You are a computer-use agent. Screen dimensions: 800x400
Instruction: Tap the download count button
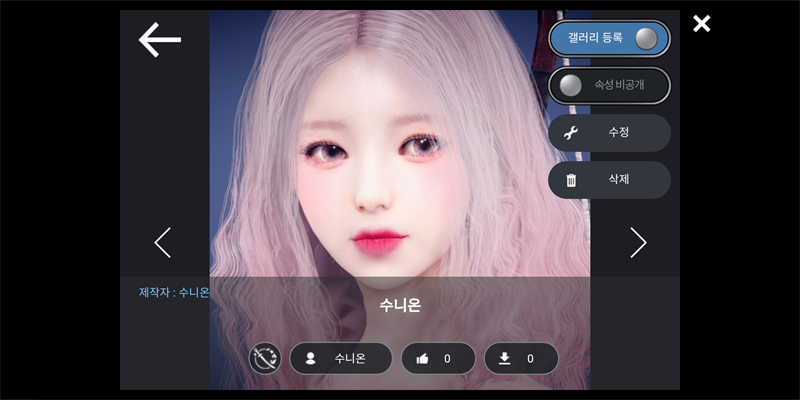point(520,358)
